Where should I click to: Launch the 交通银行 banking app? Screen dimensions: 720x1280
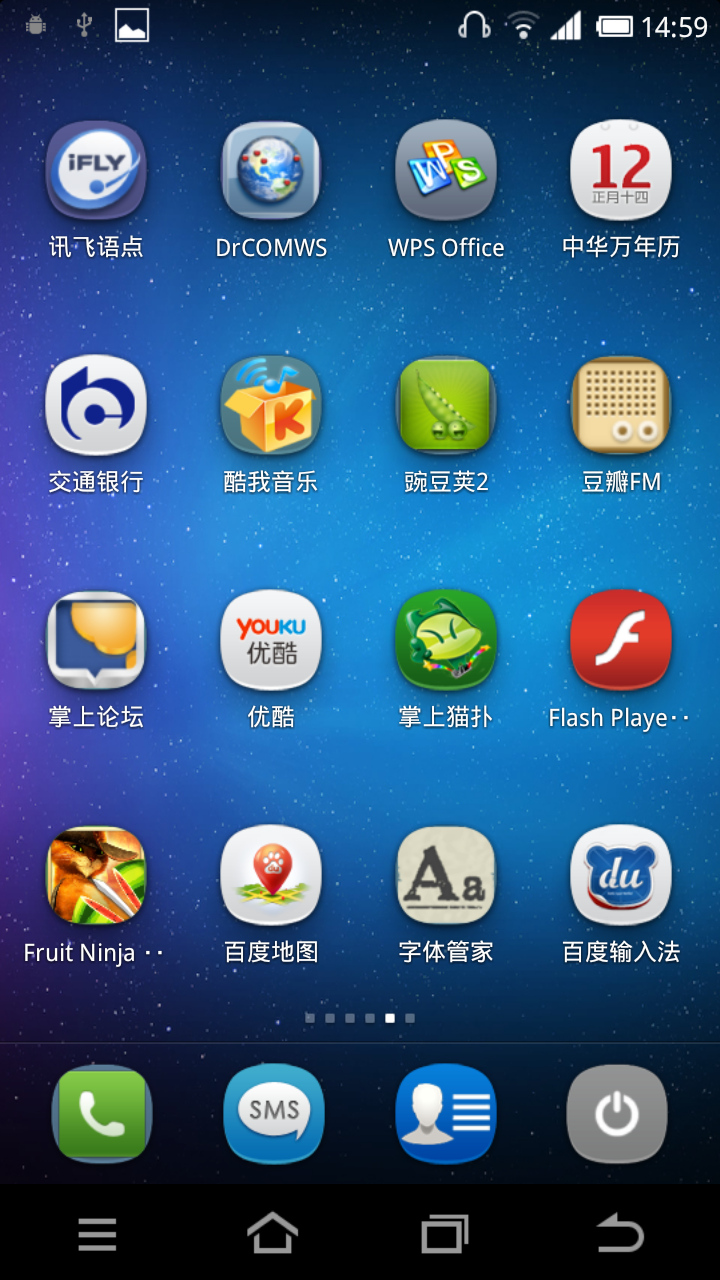[96, 405]
